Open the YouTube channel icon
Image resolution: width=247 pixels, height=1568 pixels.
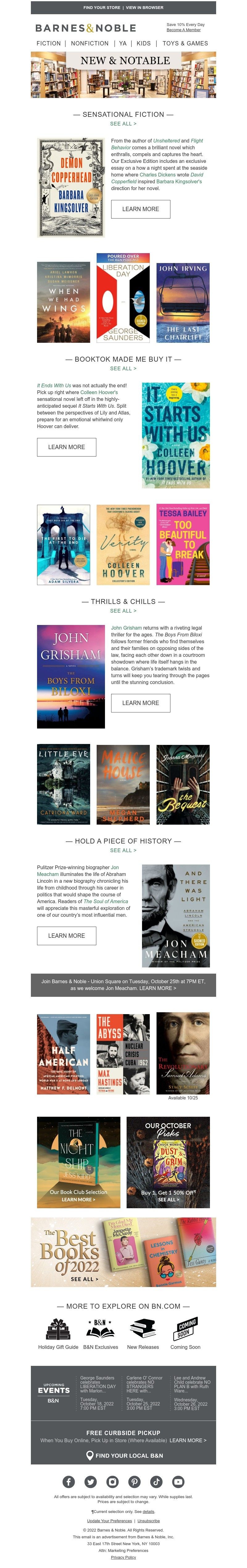coord(178,1482)
